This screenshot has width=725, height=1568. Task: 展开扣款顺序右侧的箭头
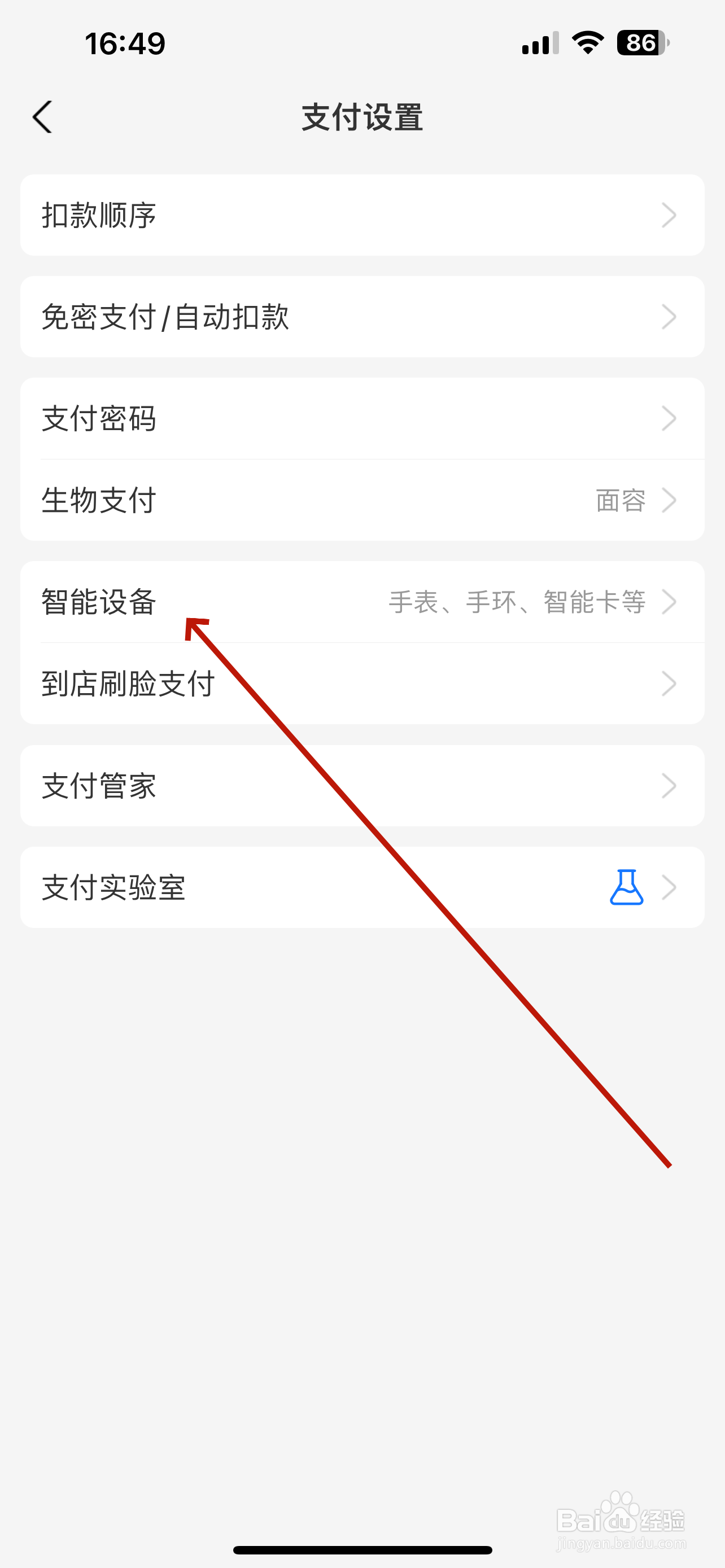click(670, 215)
